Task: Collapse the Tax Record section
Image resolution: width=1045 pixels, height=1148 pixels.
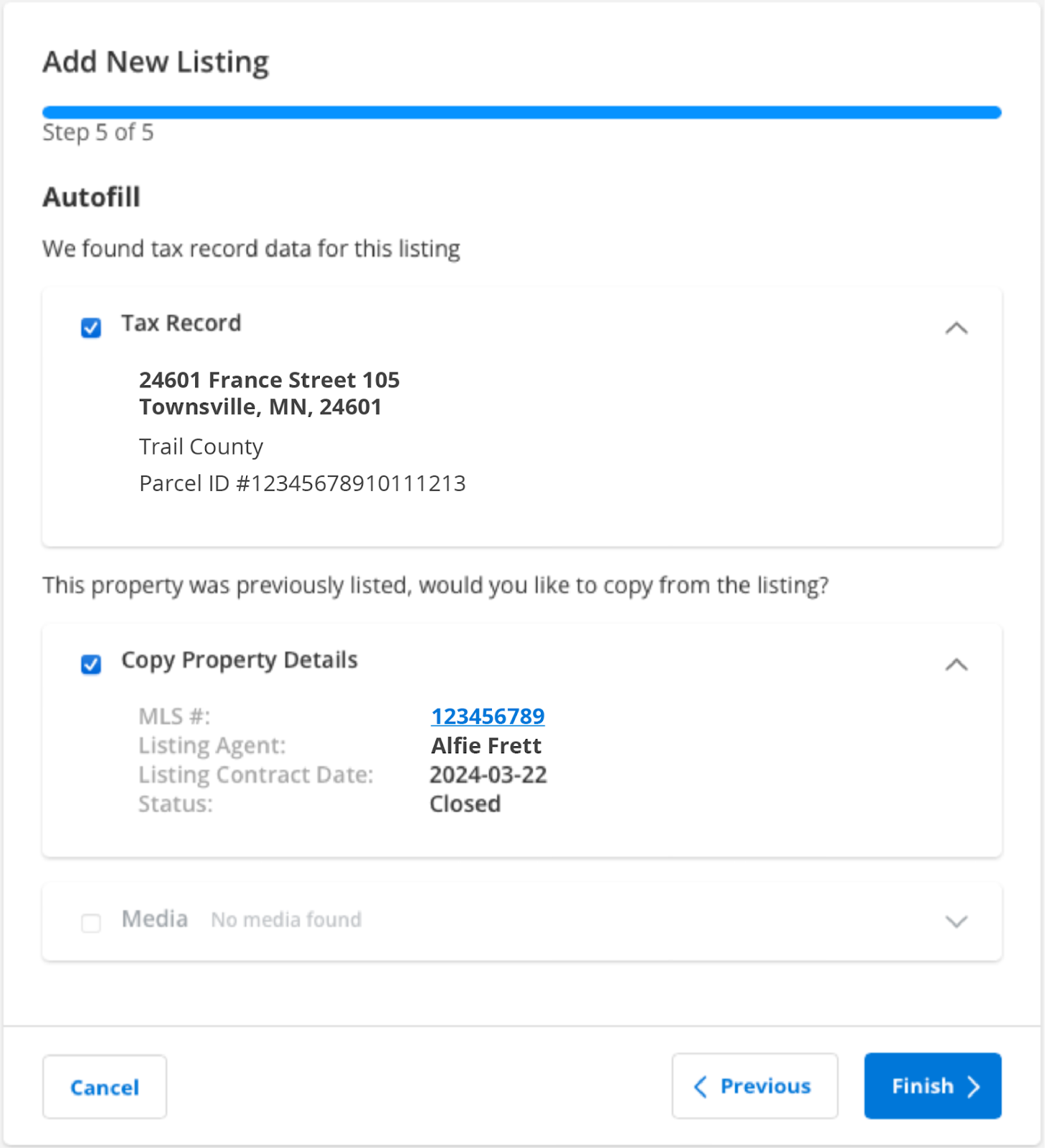Action: [x=956, y=328]
